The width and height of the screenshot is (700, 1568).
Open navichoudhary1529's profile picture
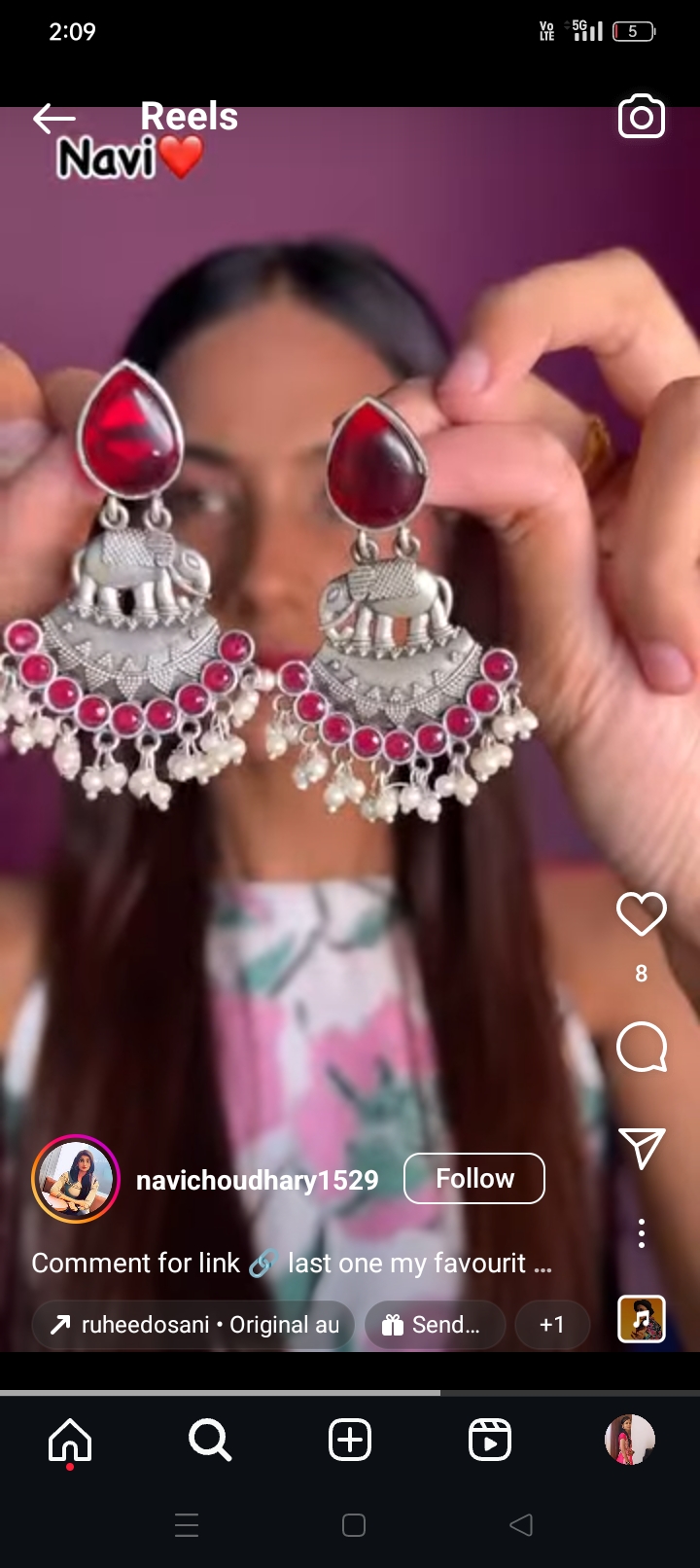tap(76, 1179)
